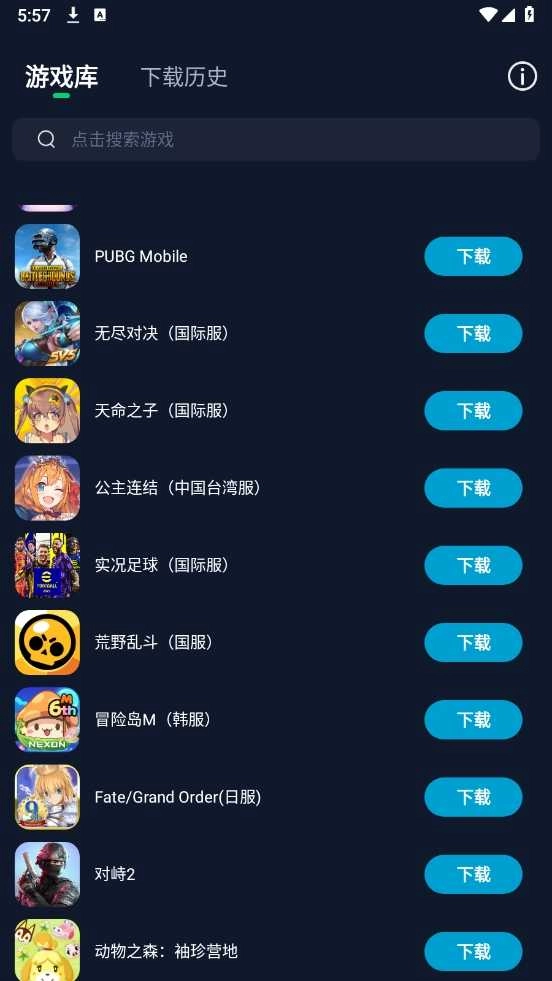Open the 荒野乱斗（国服） game entry
Image resolution: width=552 pixels, height=981 pixels.
pos(276,643)
